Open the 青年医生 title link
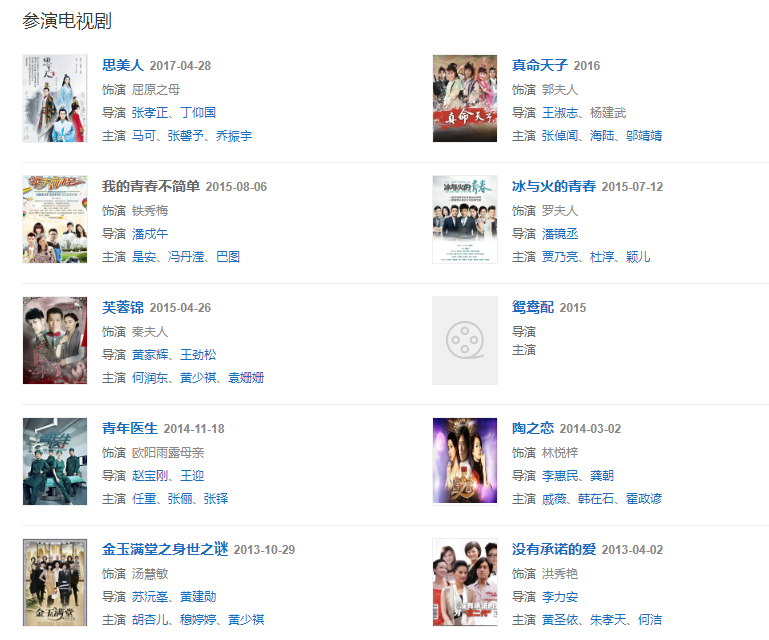Image resolution: width=769 pixels, height=640 pixels. 130,428
